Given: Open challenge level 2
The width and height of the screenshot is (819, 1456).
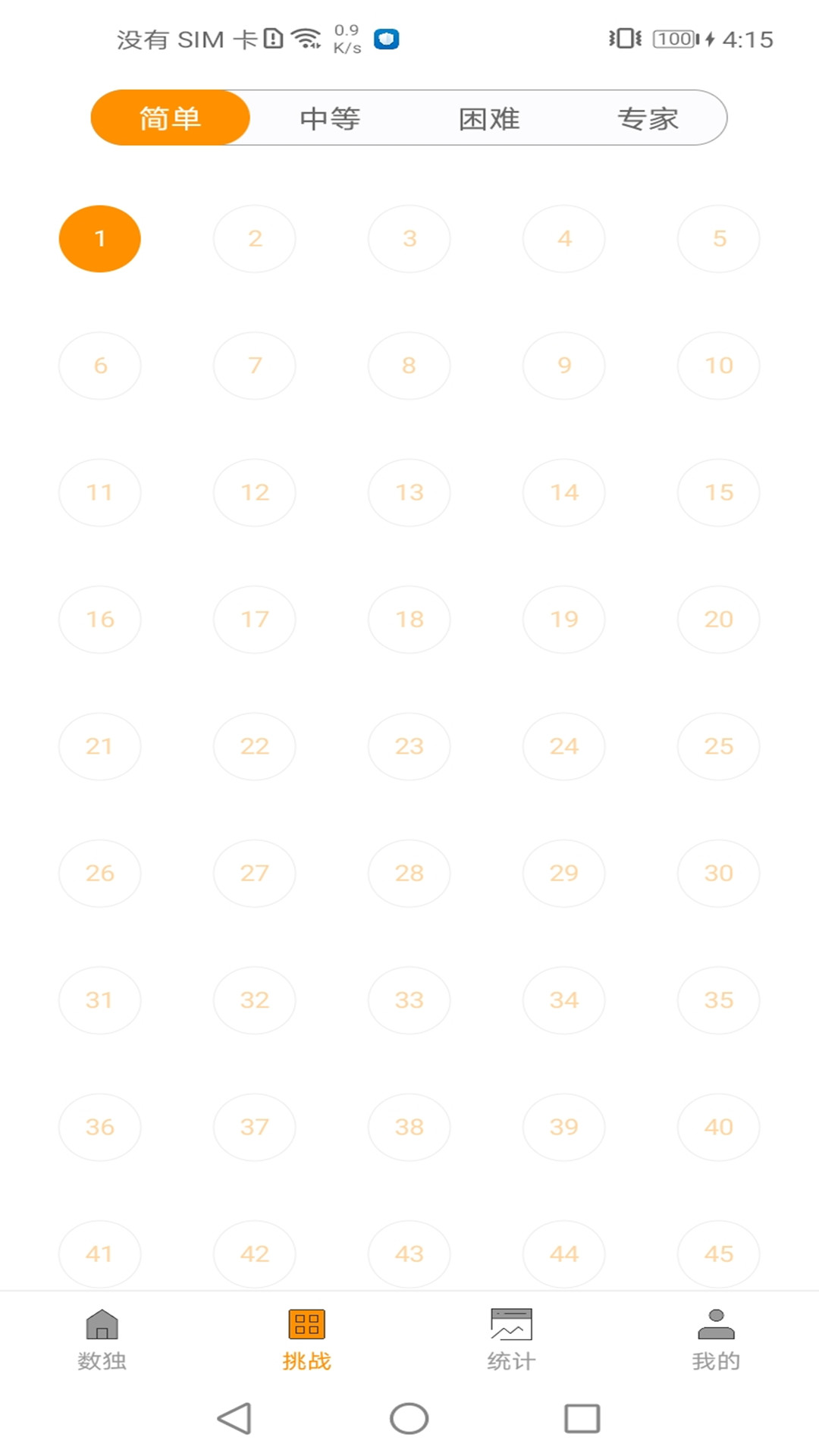Looking at the screenshot, I should point(255,239).
